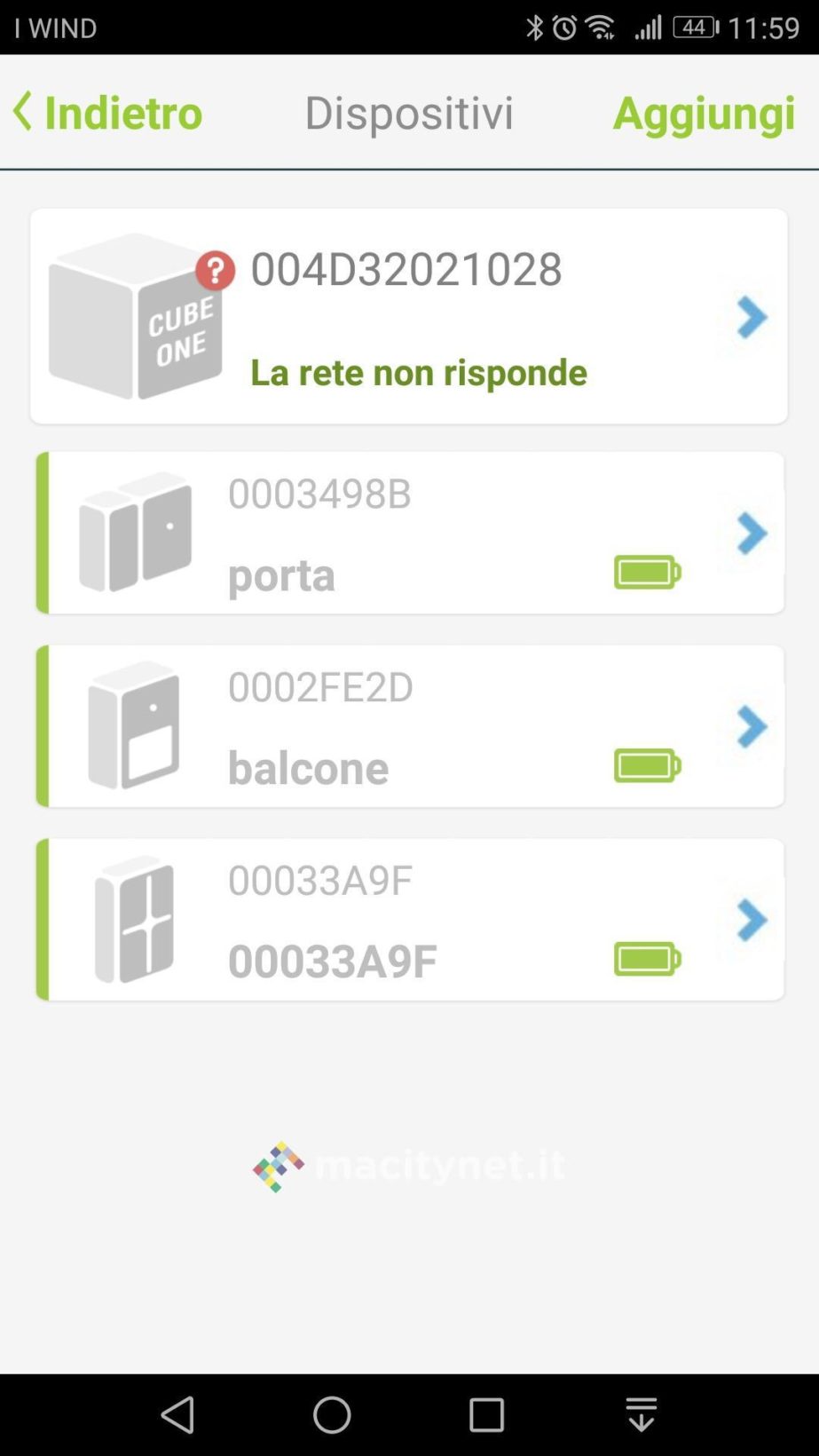Open the porta sensor card
The height and width of the screenshot is (1456, 819).
pyautogui.click(x=408, y=533)
